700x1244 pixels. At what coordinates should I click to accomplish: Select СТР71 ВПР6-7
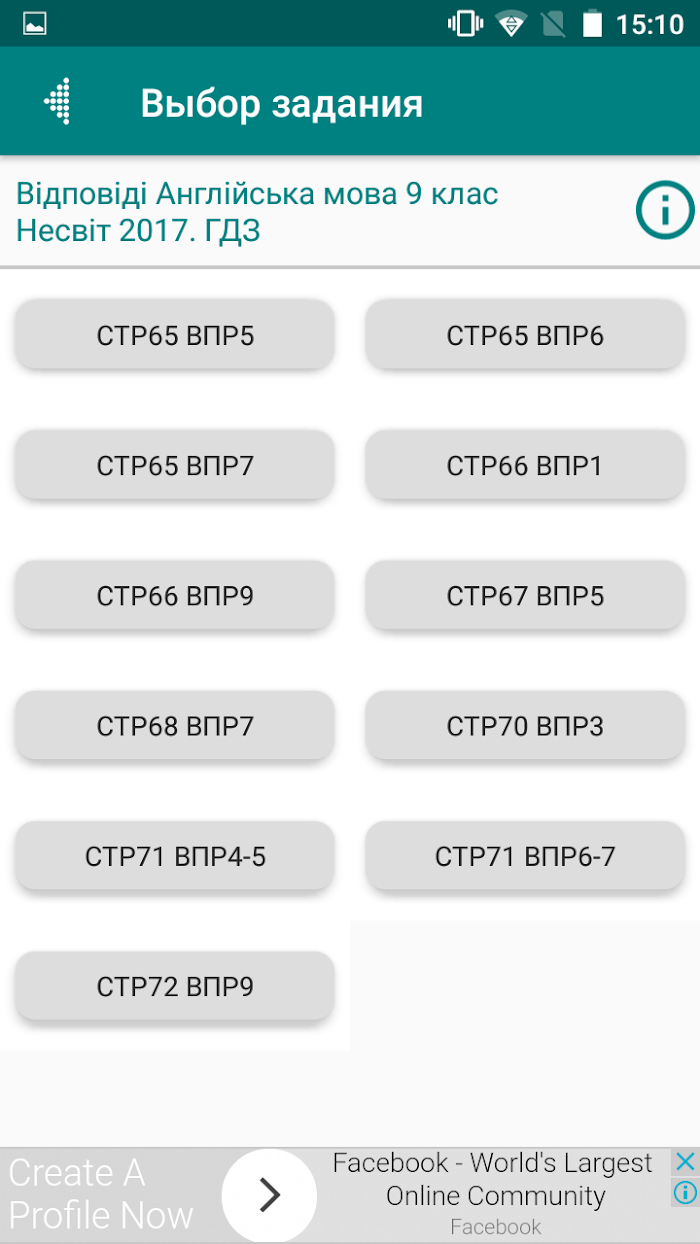[525, 856]
